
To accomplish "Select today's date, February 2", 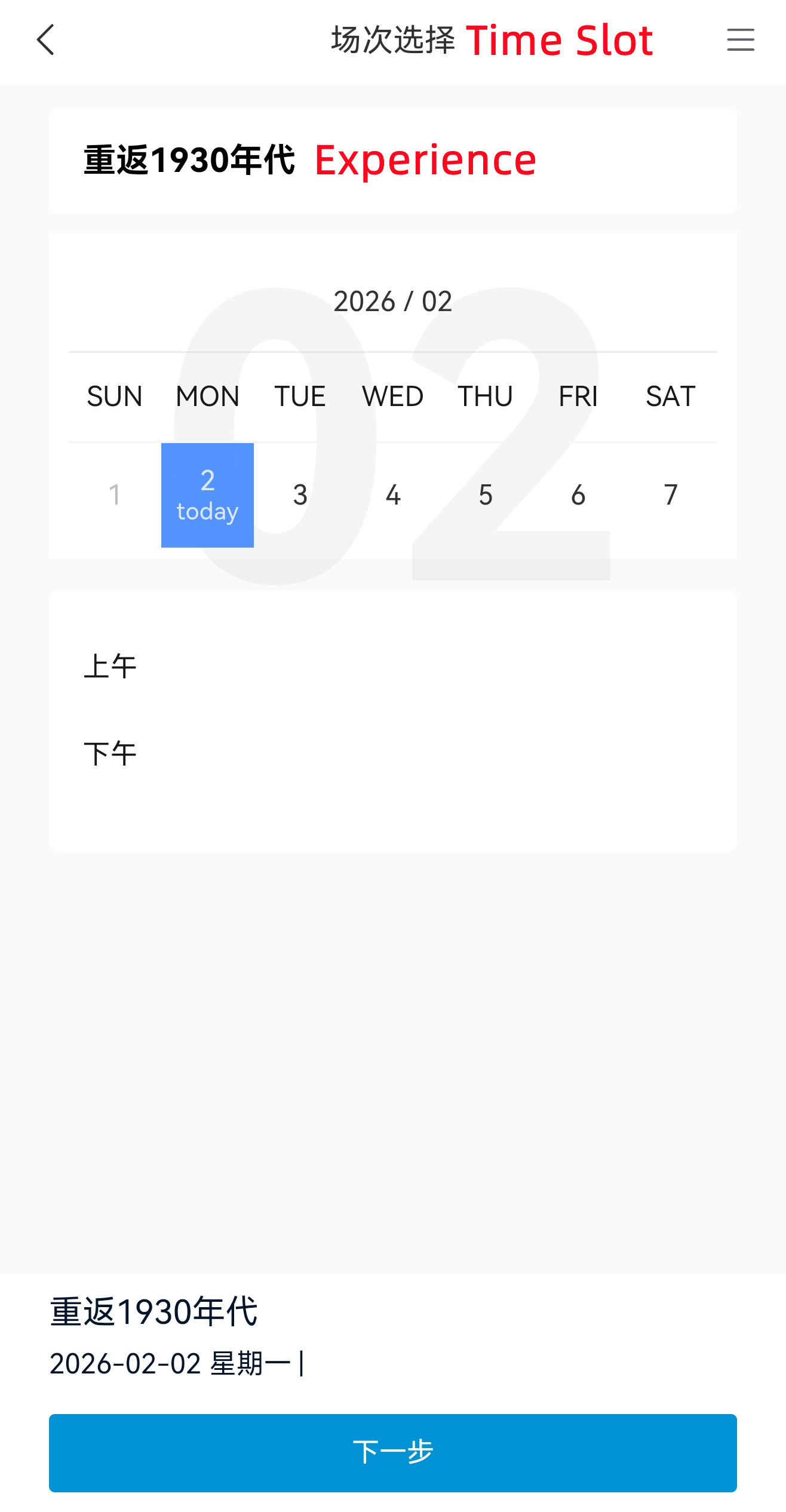I will pyautogui.click(x=207, y=494).
